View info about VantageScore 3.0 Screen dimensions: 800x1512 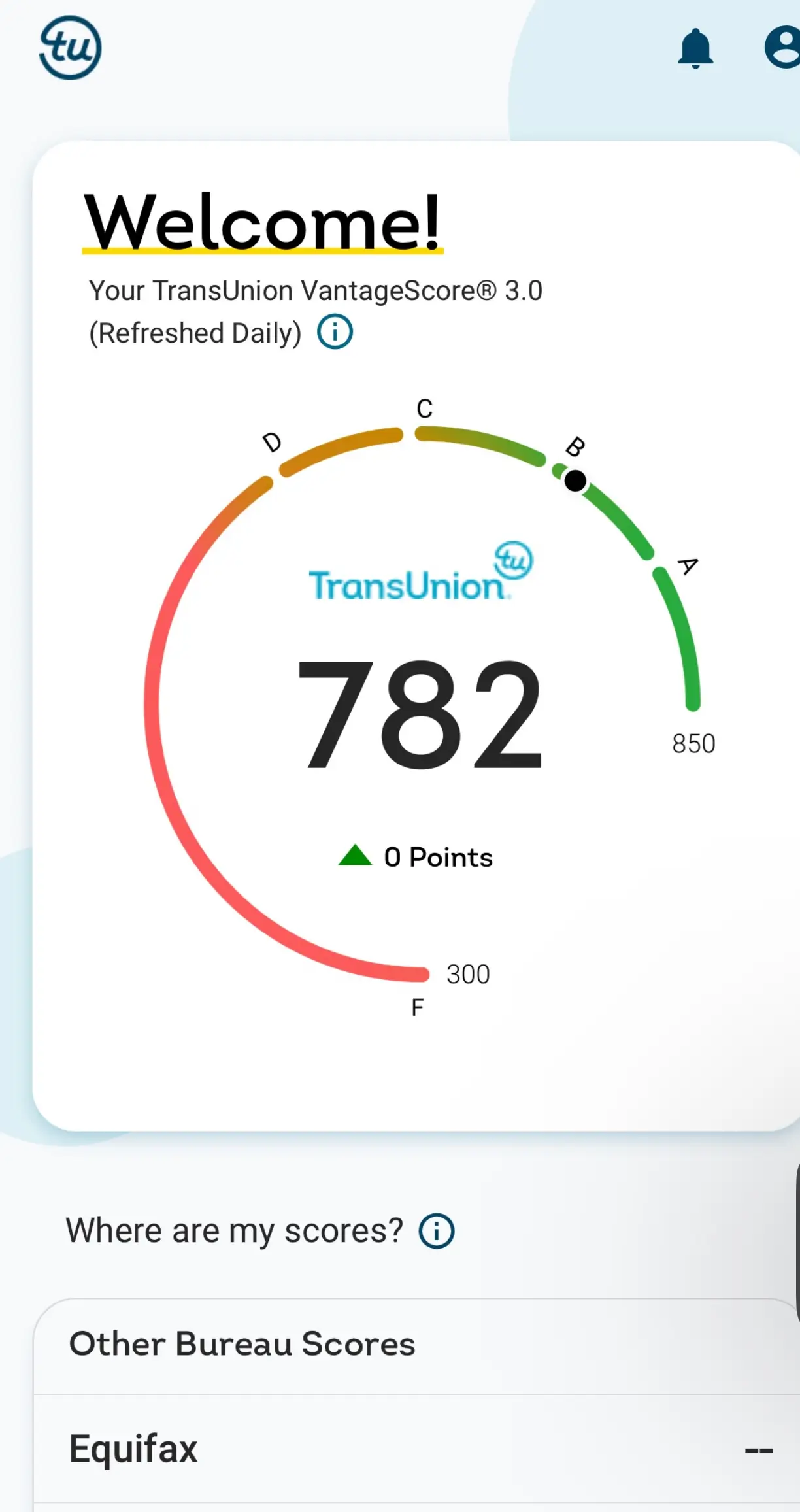pyautogui.click(x=335, y=332)
